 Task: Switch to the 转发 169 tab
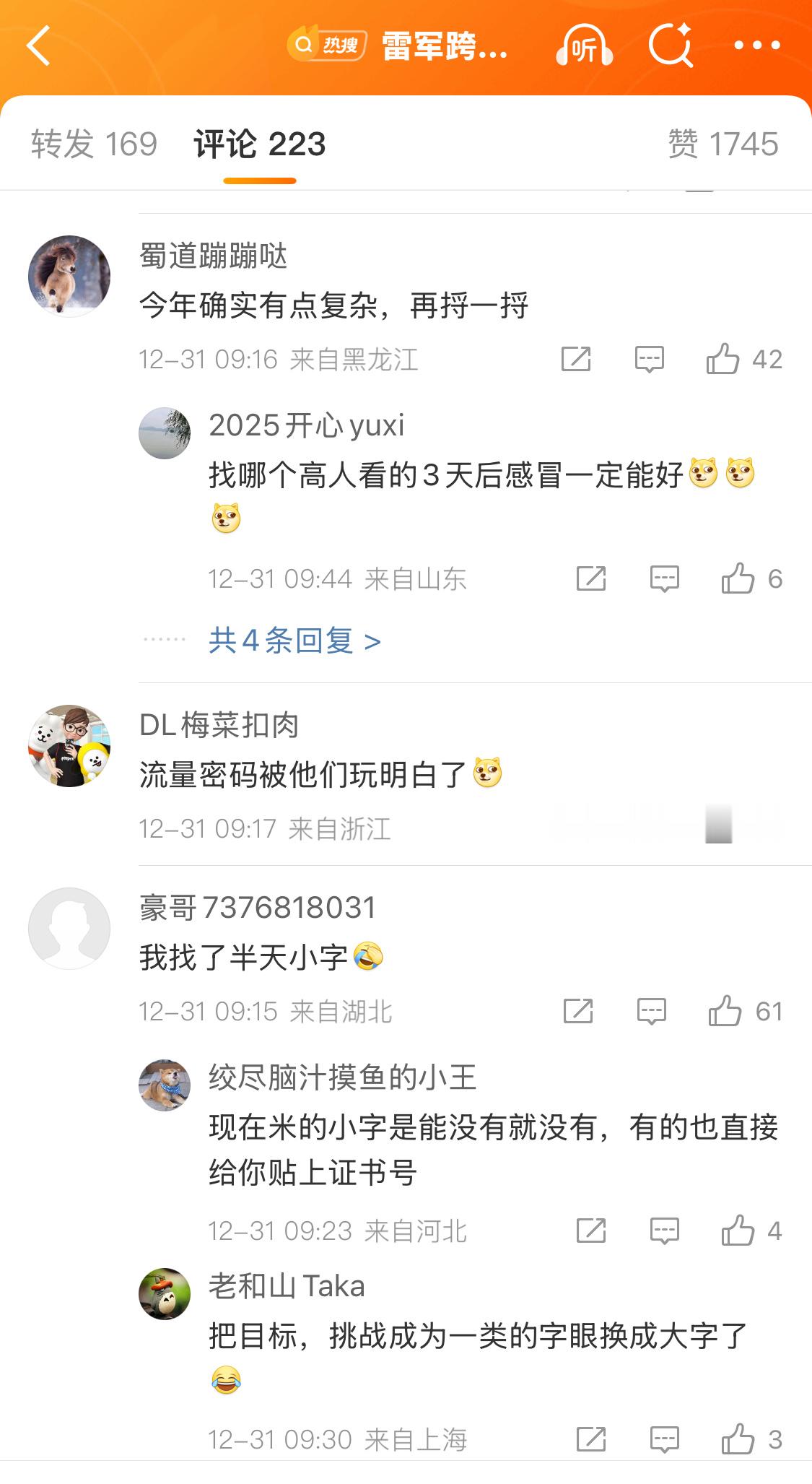pos(92,143)
